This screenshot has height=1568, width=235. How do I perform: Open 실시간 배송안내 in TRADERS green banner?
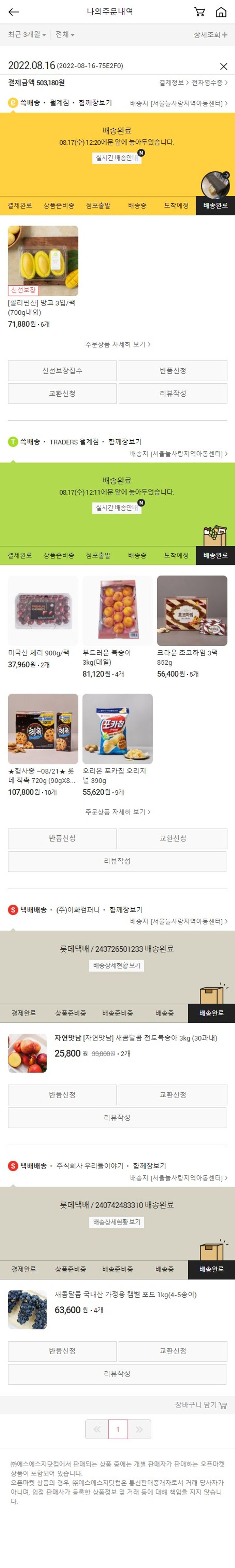click(117, 508)
